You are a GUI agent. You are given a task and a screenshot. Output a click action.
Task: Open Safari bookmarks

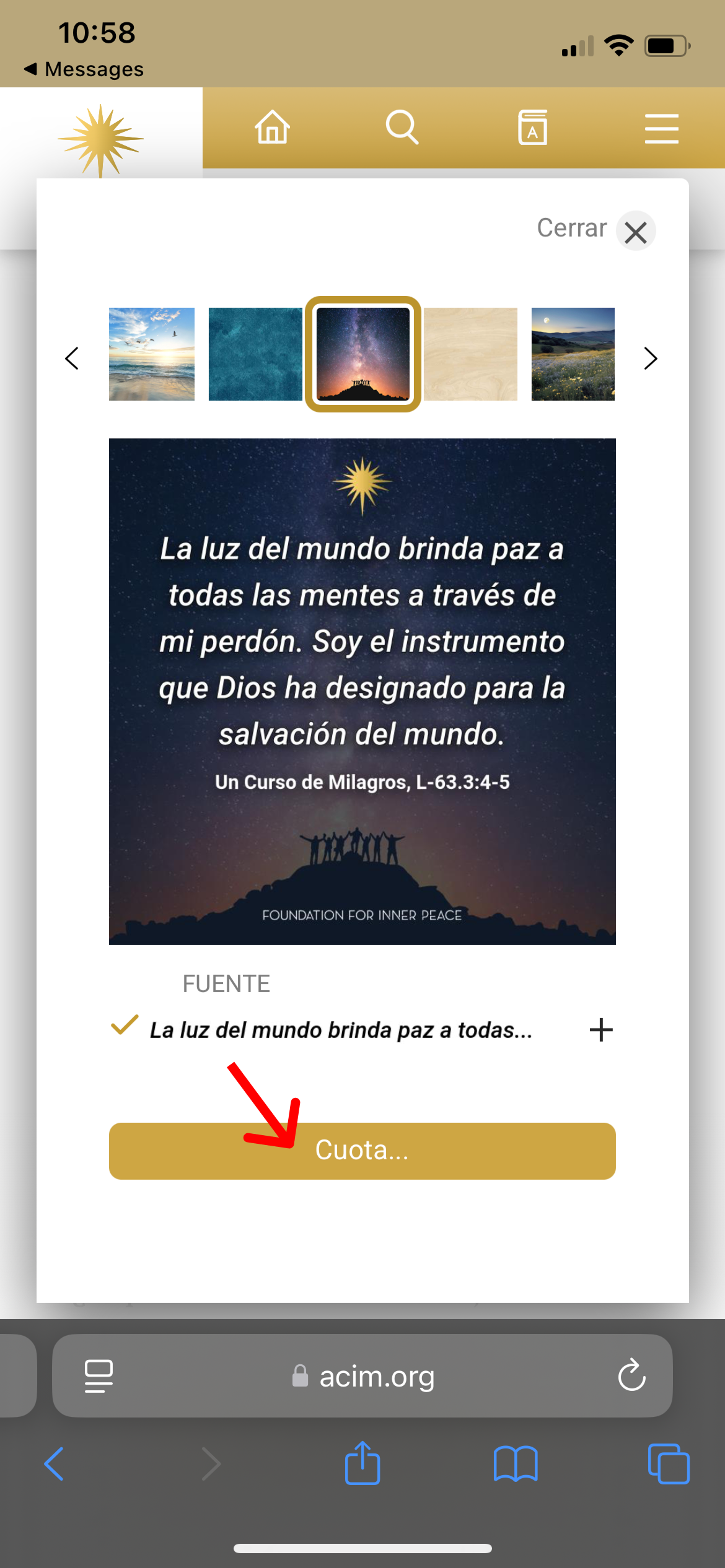515,1464
